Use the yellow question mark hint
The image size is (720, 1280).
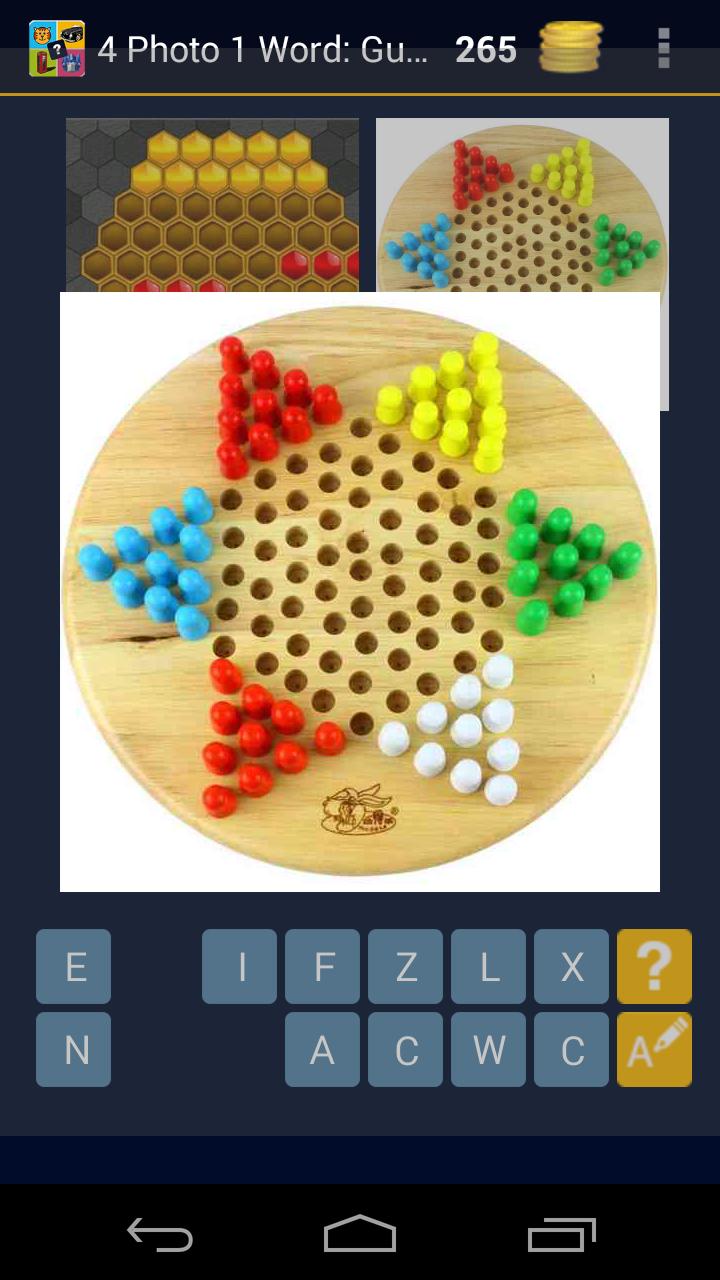tap(654, 967)
